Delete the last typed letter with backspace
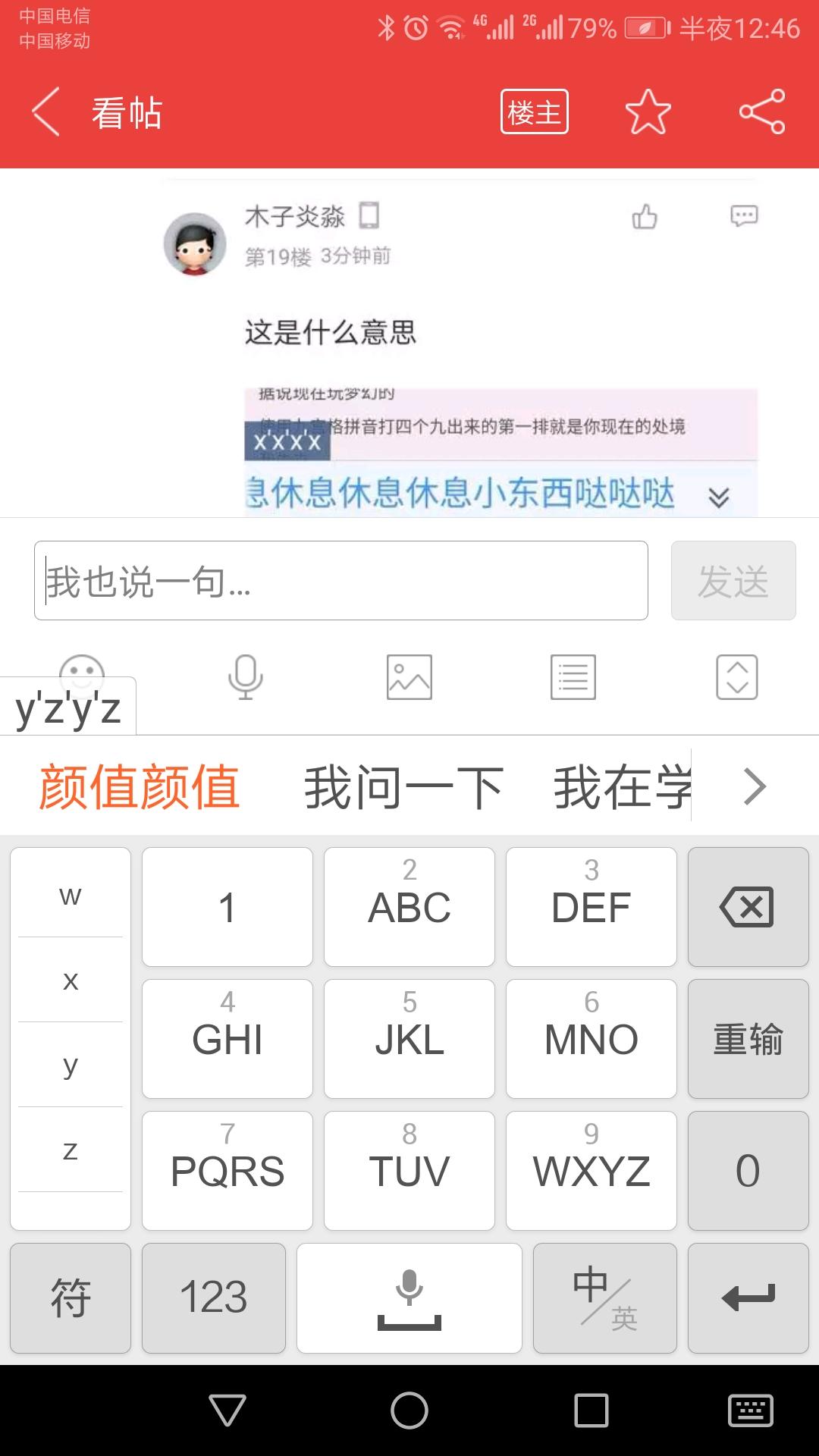The image size is (819, 1456). (748, 907)
